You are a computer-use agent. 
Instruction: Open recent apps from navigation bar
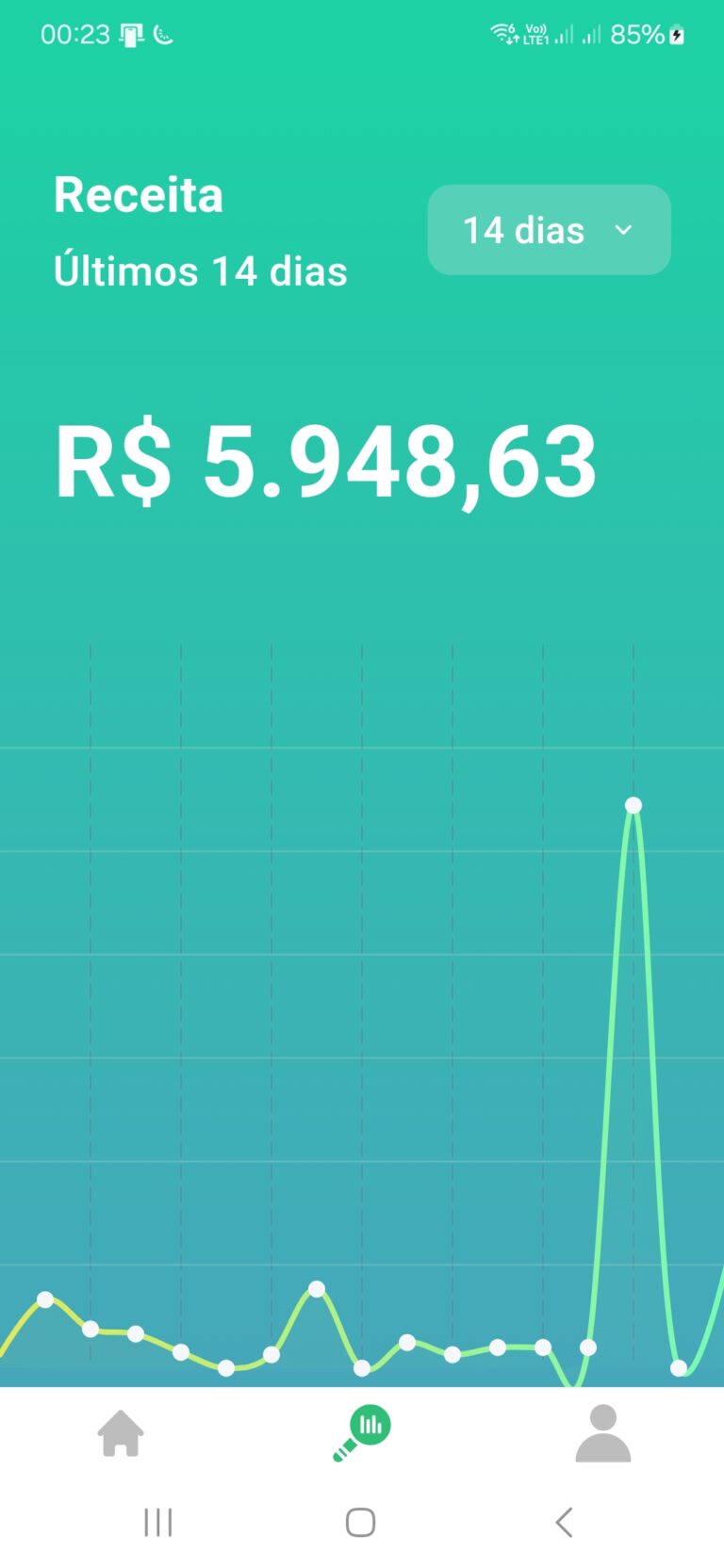[x=157, y=1522]
